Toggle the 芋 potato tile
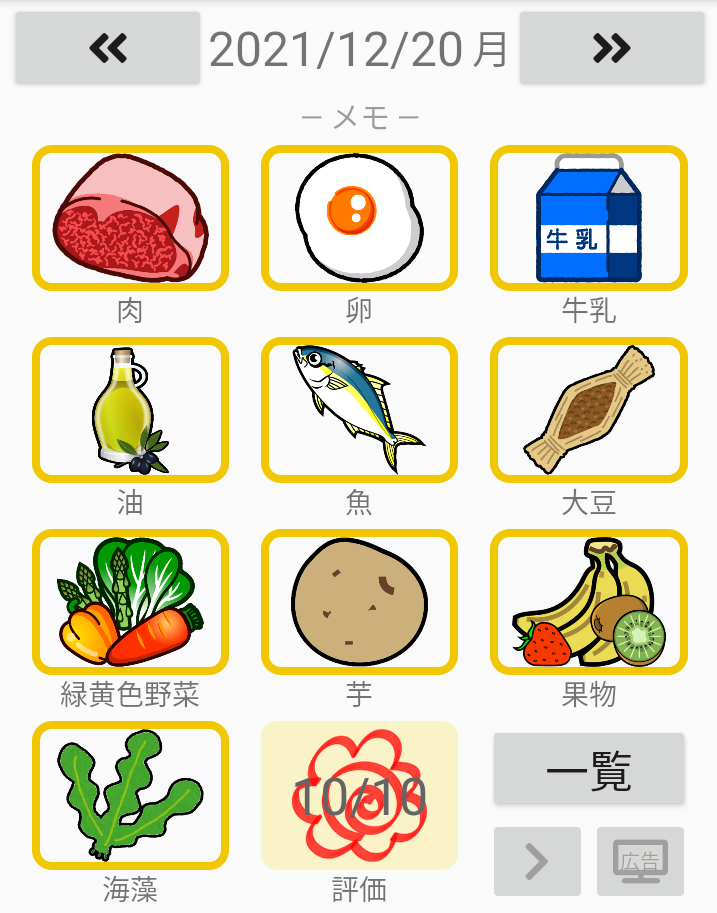The image size is (717, 913). pyautogui.click(x=359, y=602)
